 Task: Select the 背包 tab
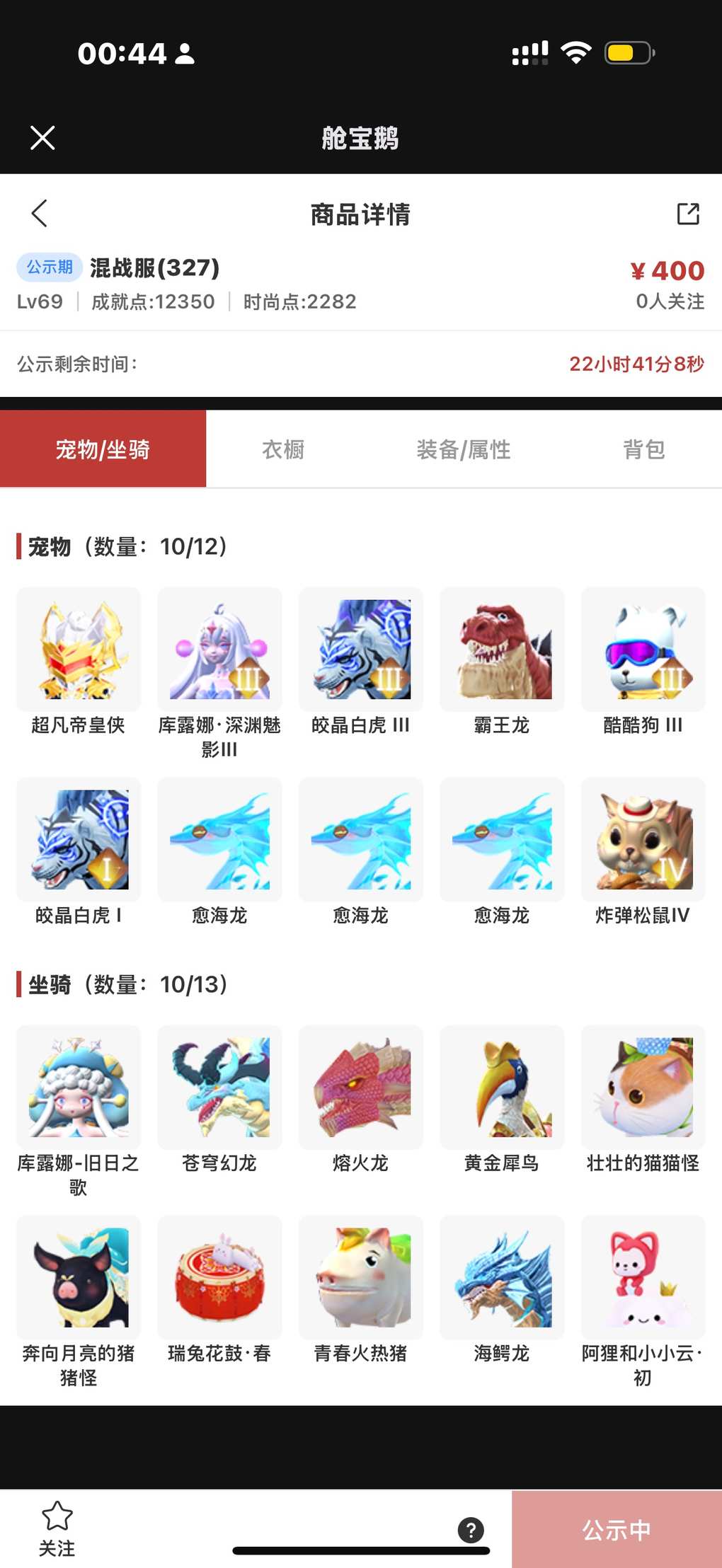(643, 449)
